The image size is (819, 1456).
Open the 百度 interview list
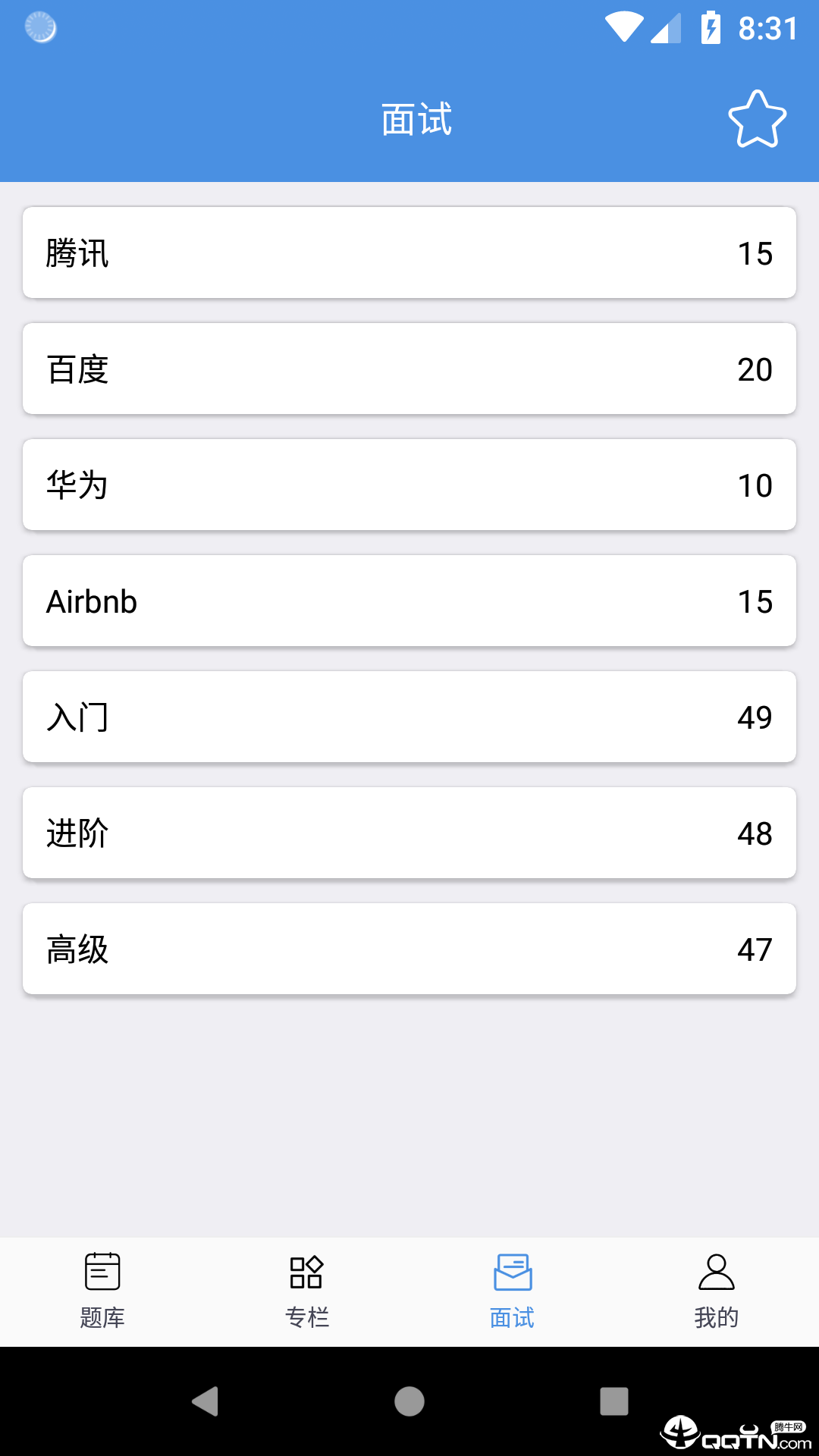[x=409, y=369]
